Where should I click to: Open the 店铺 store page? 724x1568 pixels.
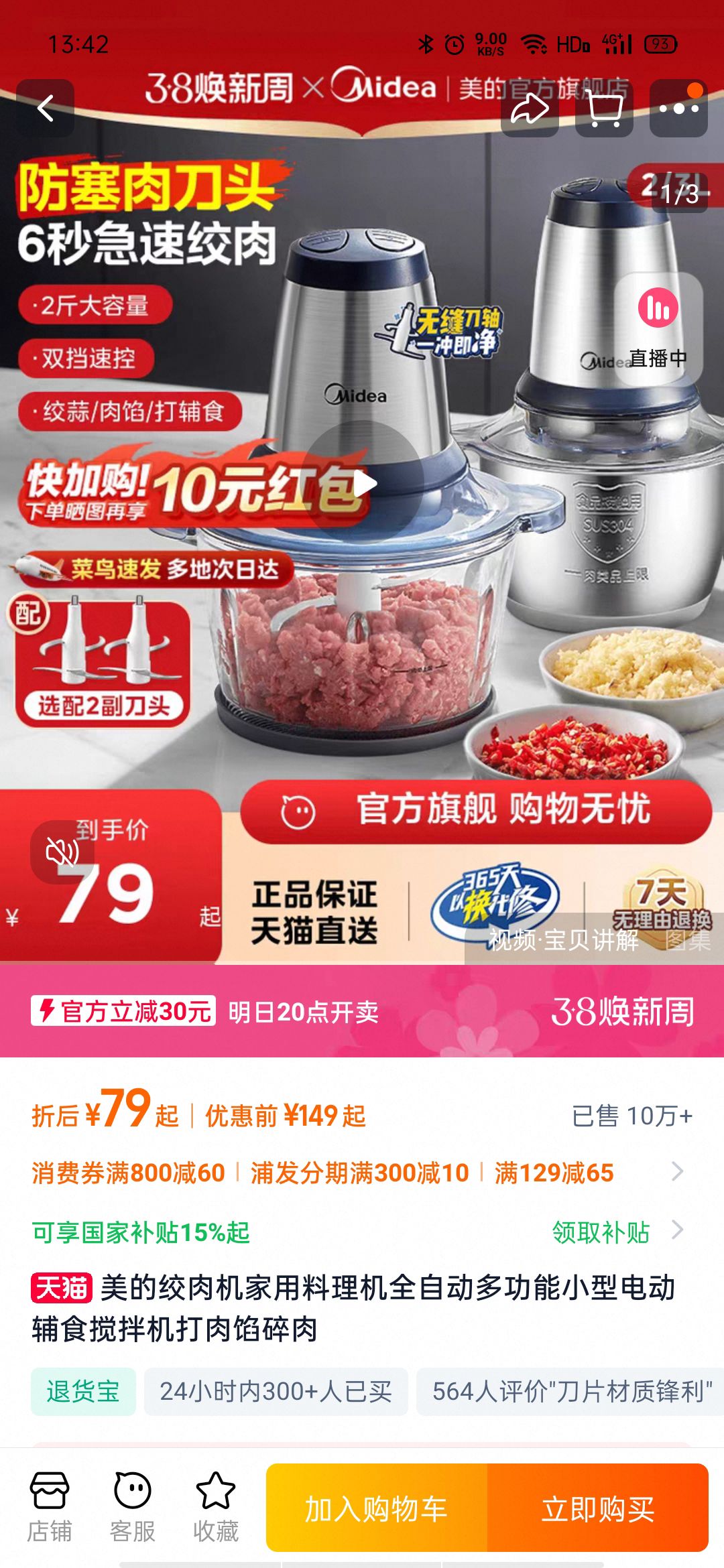click(x=49, y=1506)
